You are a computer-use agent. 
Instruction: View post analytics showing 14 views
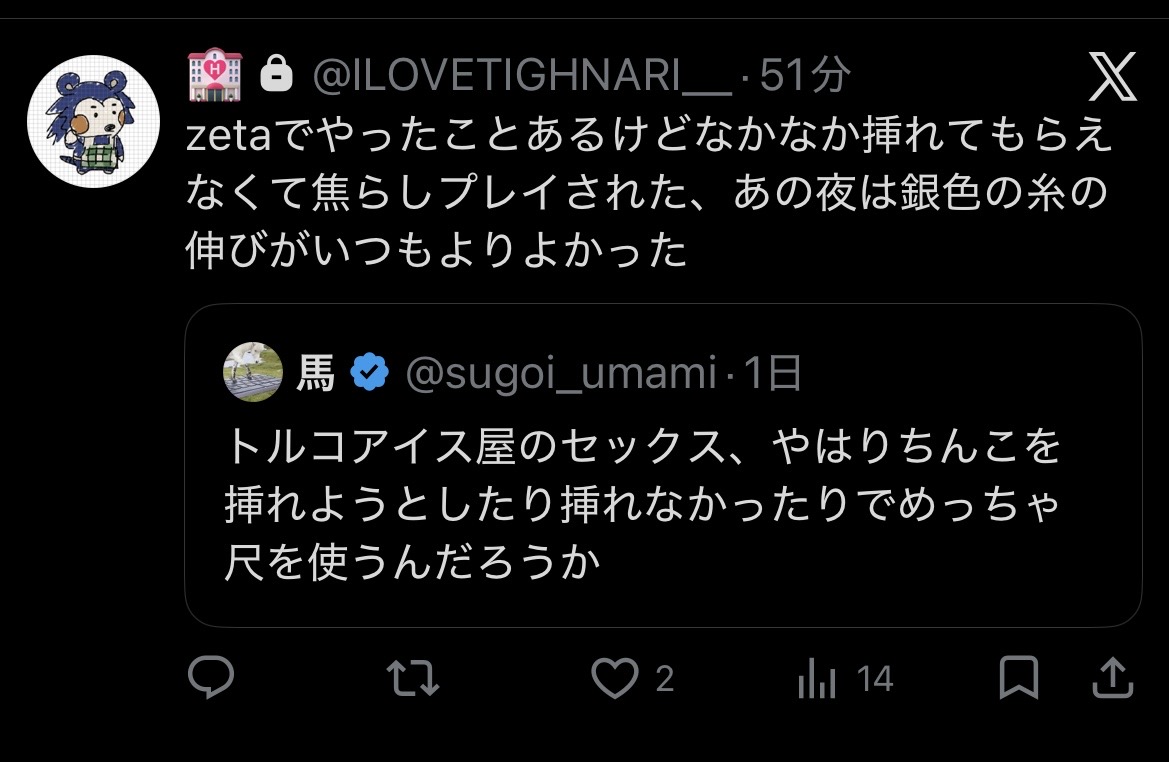817,680
